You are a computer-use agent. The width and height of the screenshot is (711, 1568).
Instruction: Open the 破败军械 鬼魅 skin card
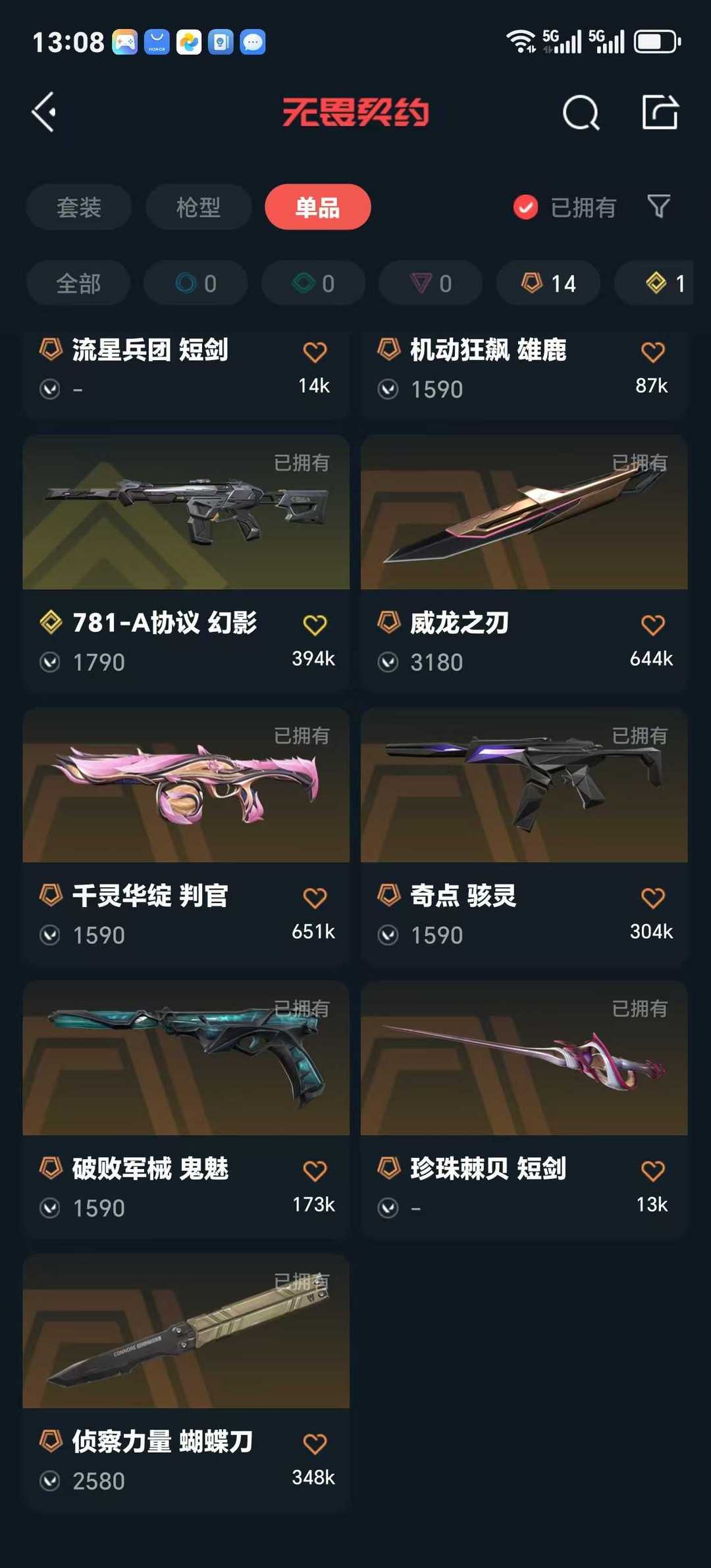pyautogui.click(x=186, y=1109)
